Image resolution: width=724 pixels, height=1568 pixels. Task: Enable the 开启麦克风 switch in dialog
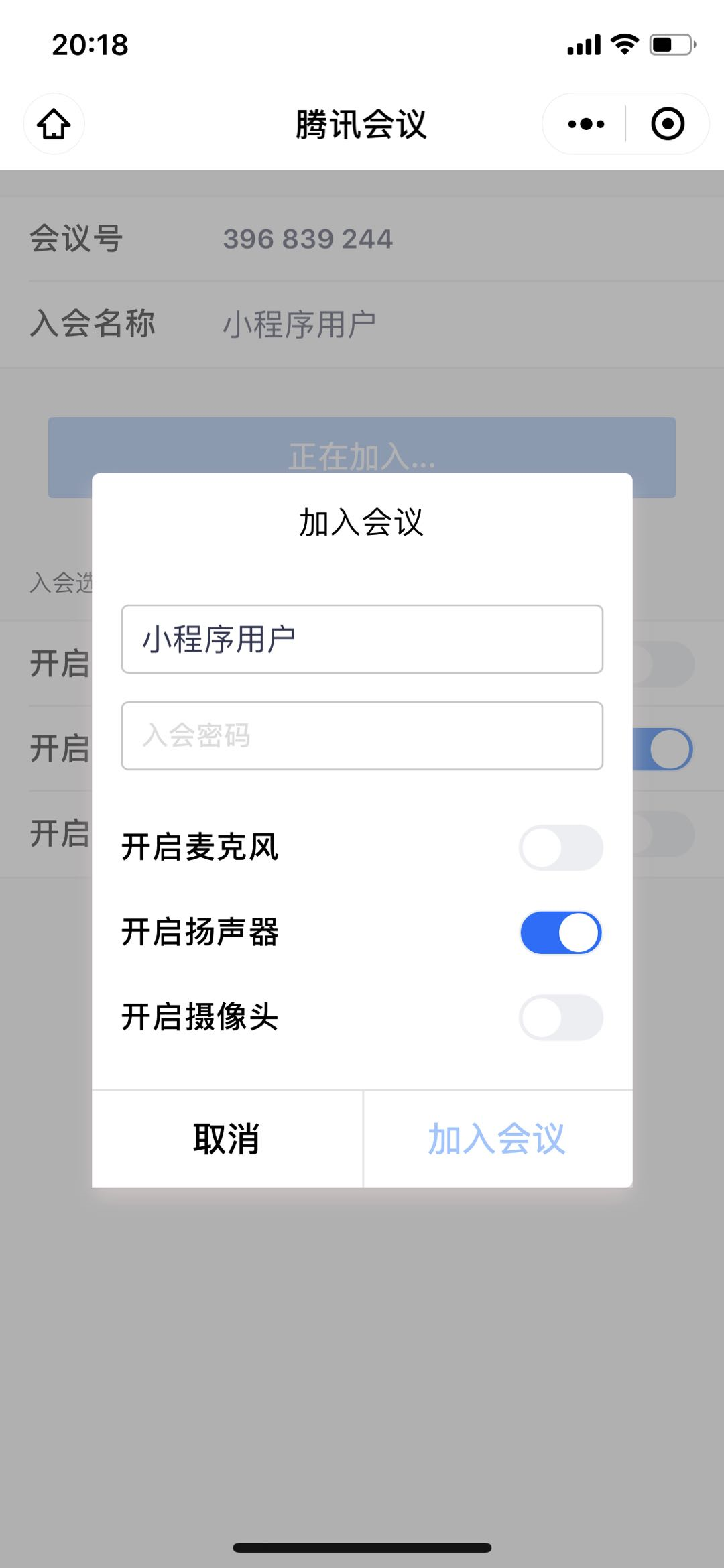point(561,847)
